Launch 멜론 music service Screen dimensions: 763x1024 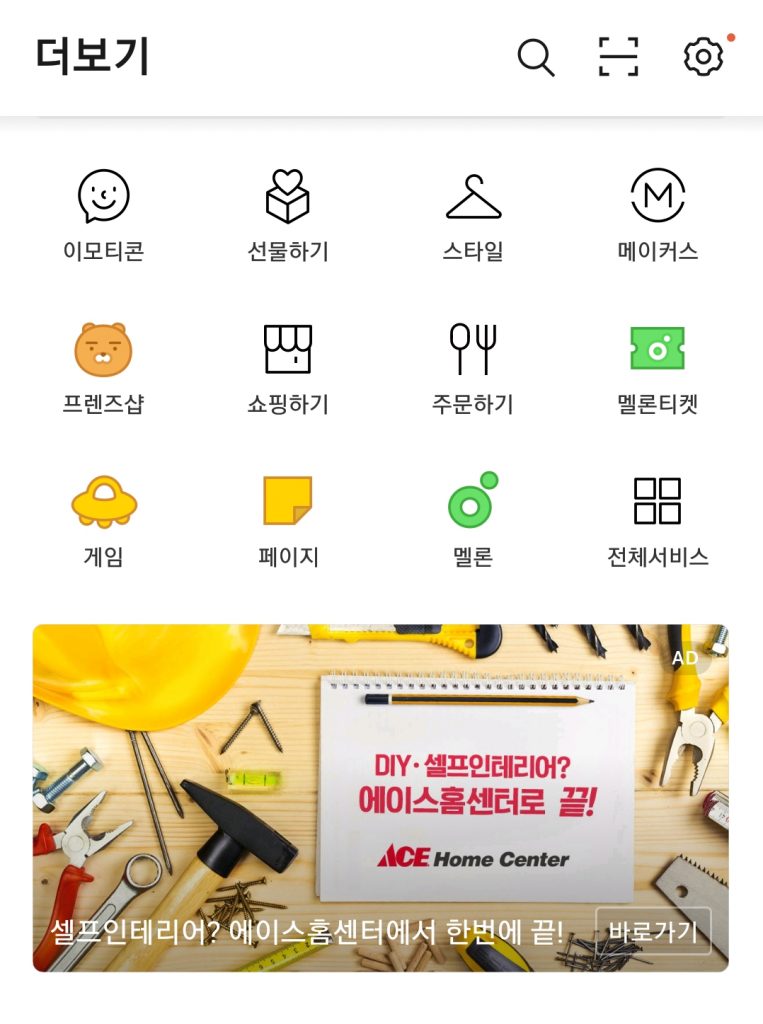[473, 519]
